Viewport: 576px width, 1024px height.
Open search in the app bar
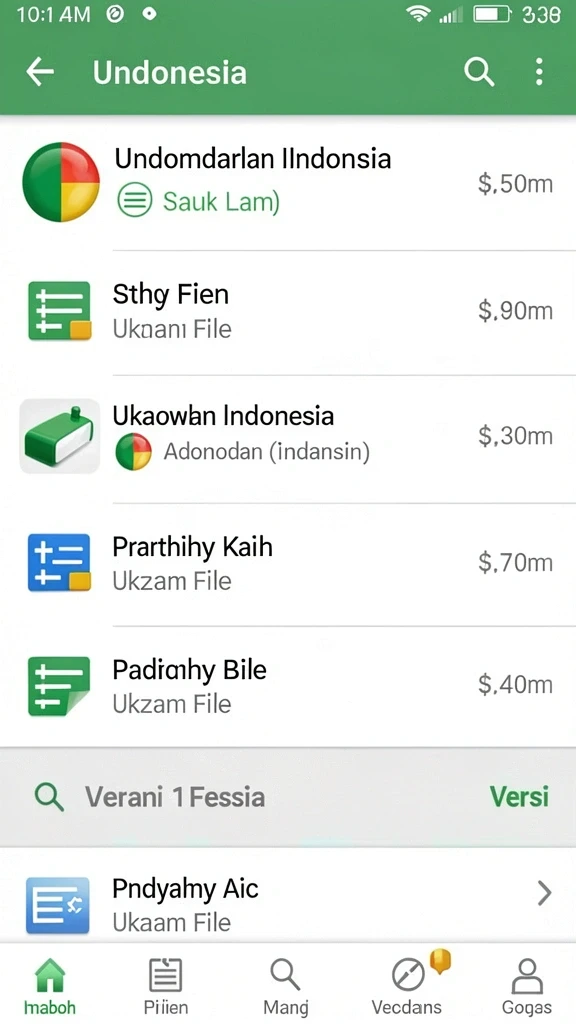point(479,71)
